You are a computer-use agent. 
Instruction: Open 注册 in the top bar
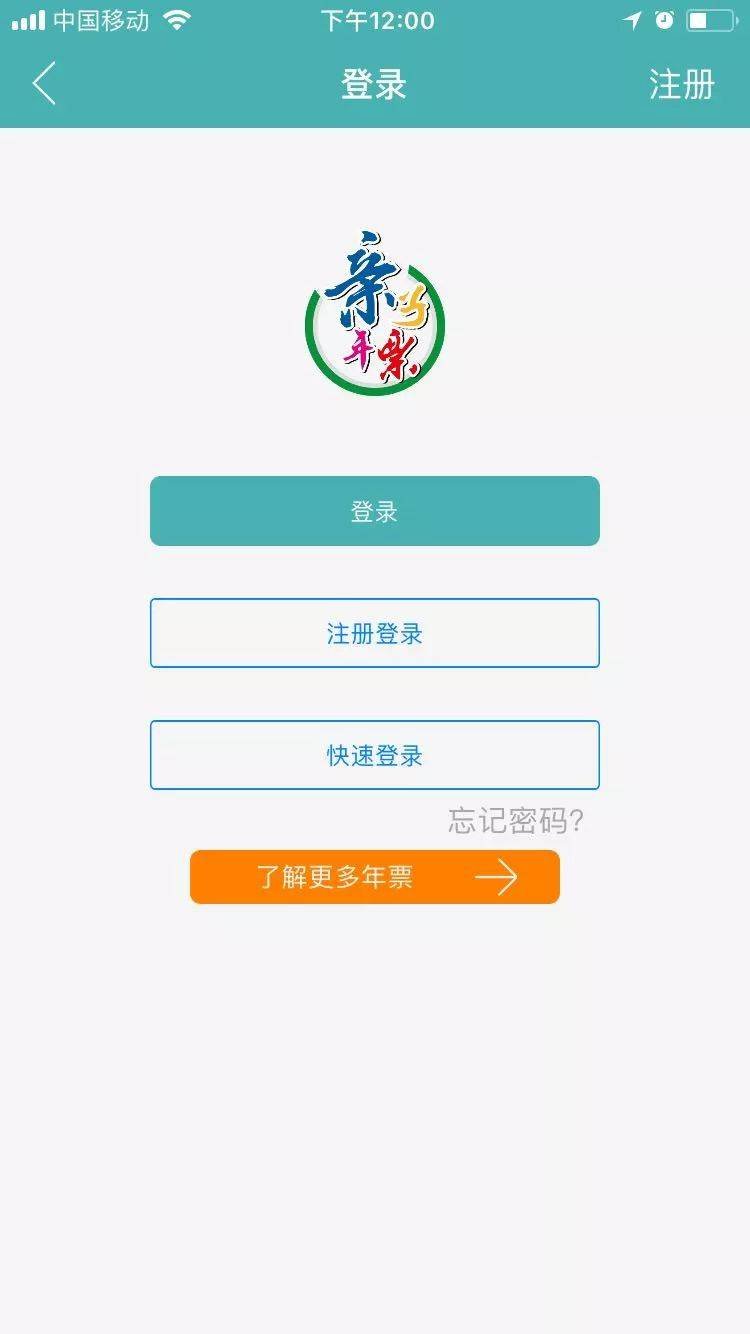(682, 85)
